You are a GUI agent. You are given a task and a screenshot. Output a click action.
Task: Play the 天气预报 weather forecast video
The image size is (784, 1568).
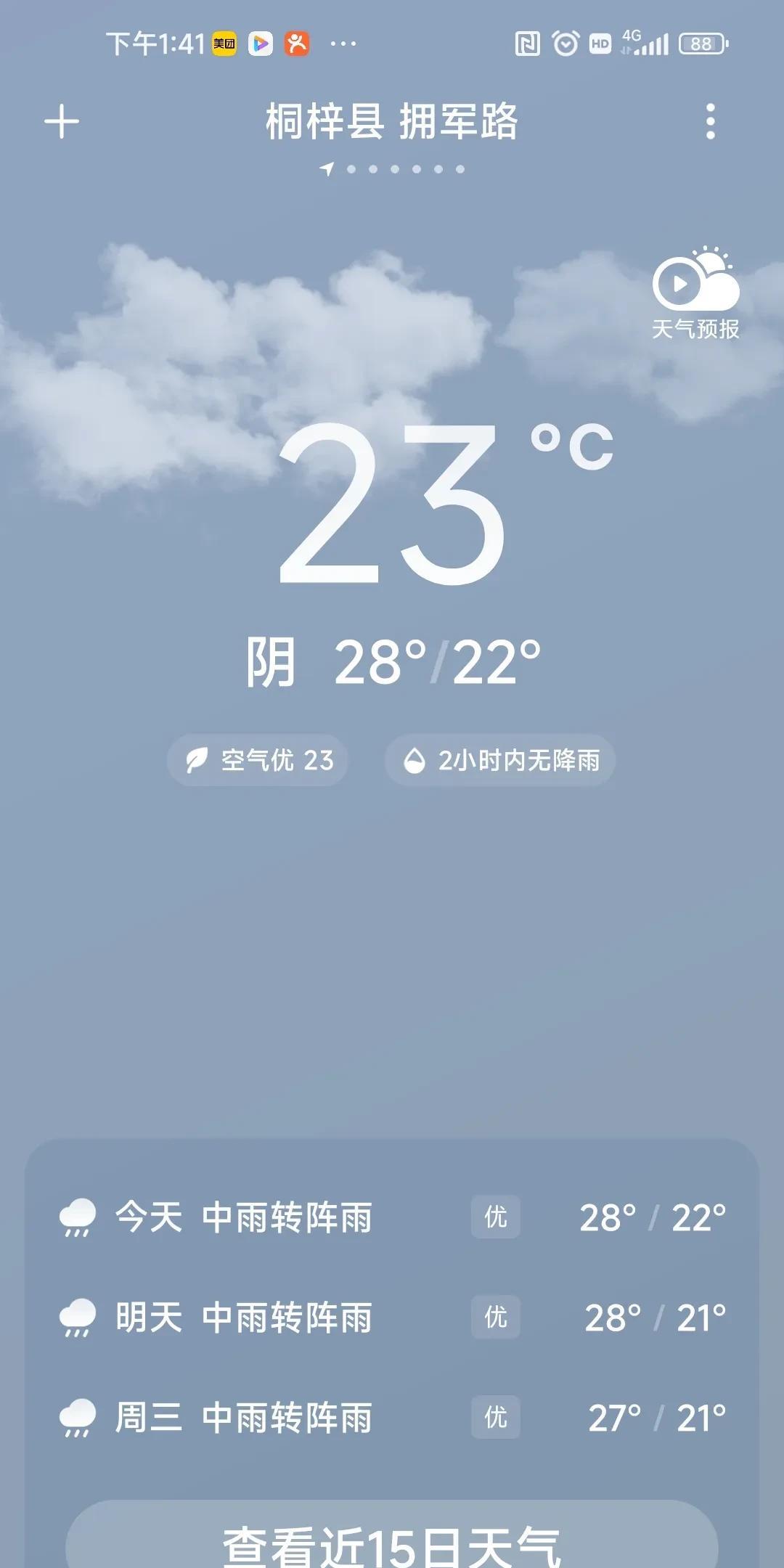pos(695,293)
